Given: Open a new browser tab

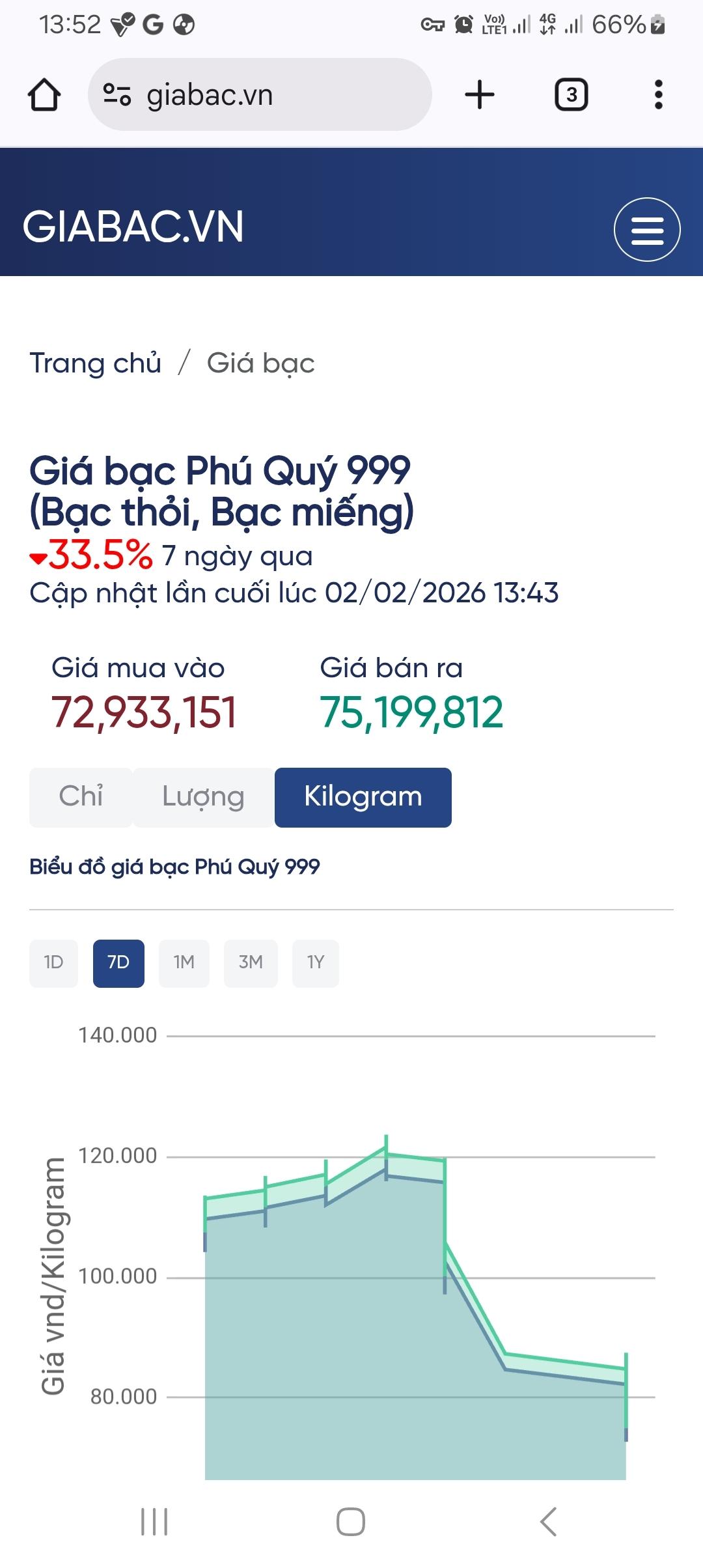Looking at the screenshot, I should click(480, 95).
